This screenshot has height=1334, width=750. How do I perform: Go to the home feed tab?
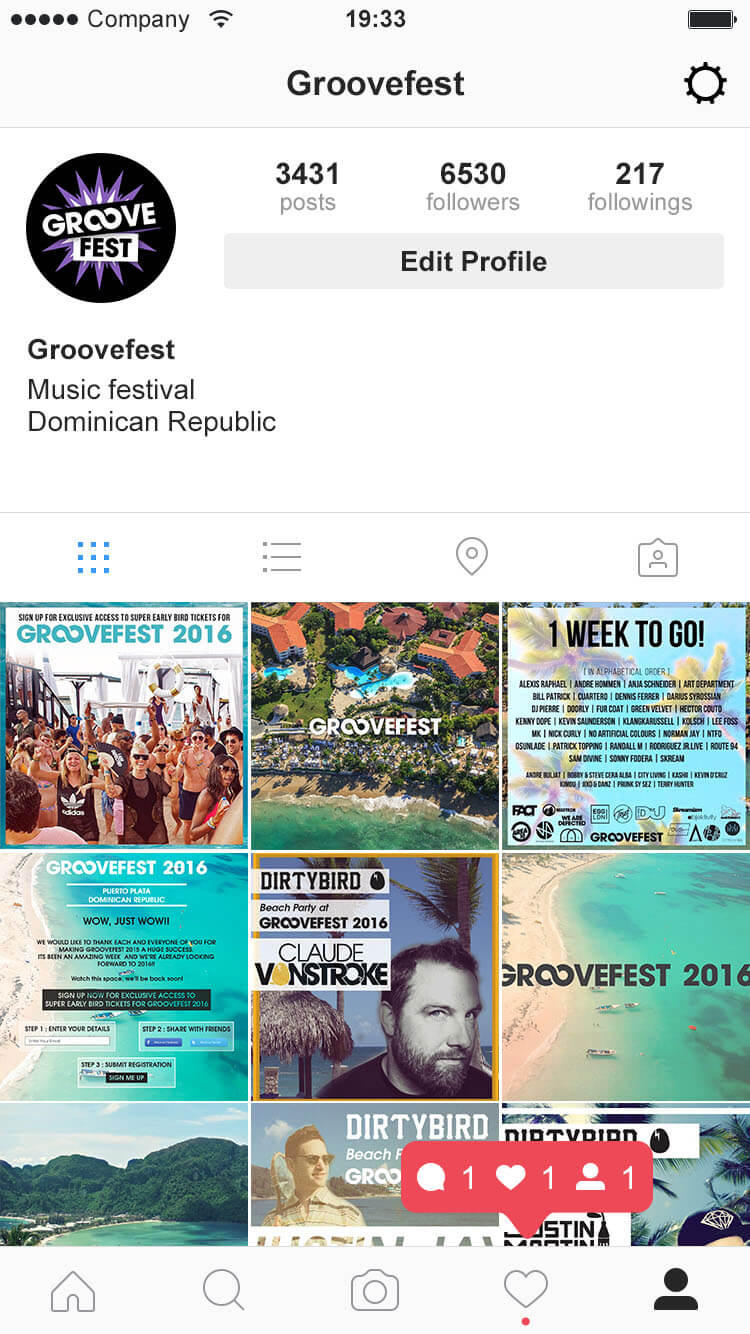pyautogui.click(x=73, y=1290)
